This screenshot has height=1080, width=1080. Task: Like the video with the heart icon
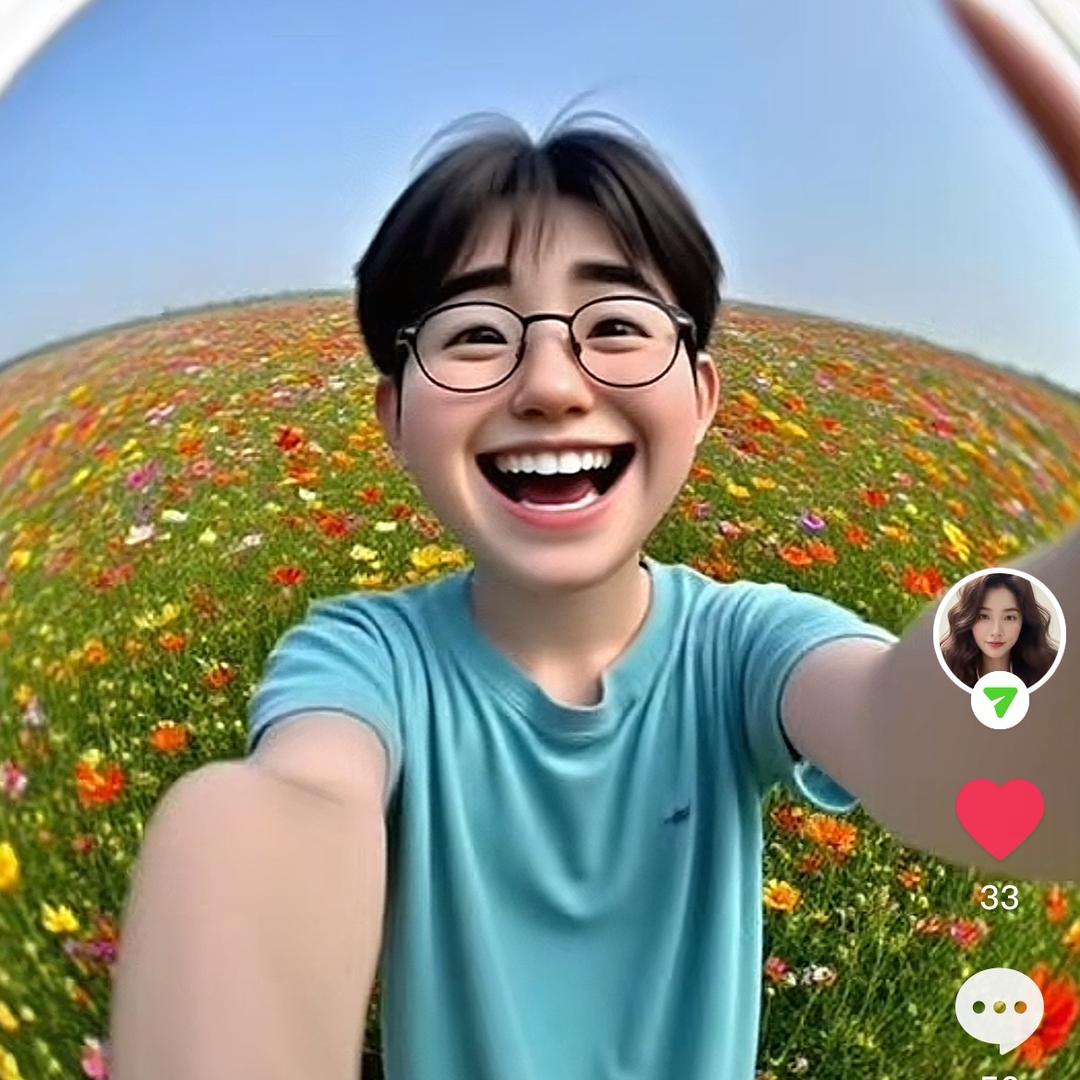pos(999,817)
